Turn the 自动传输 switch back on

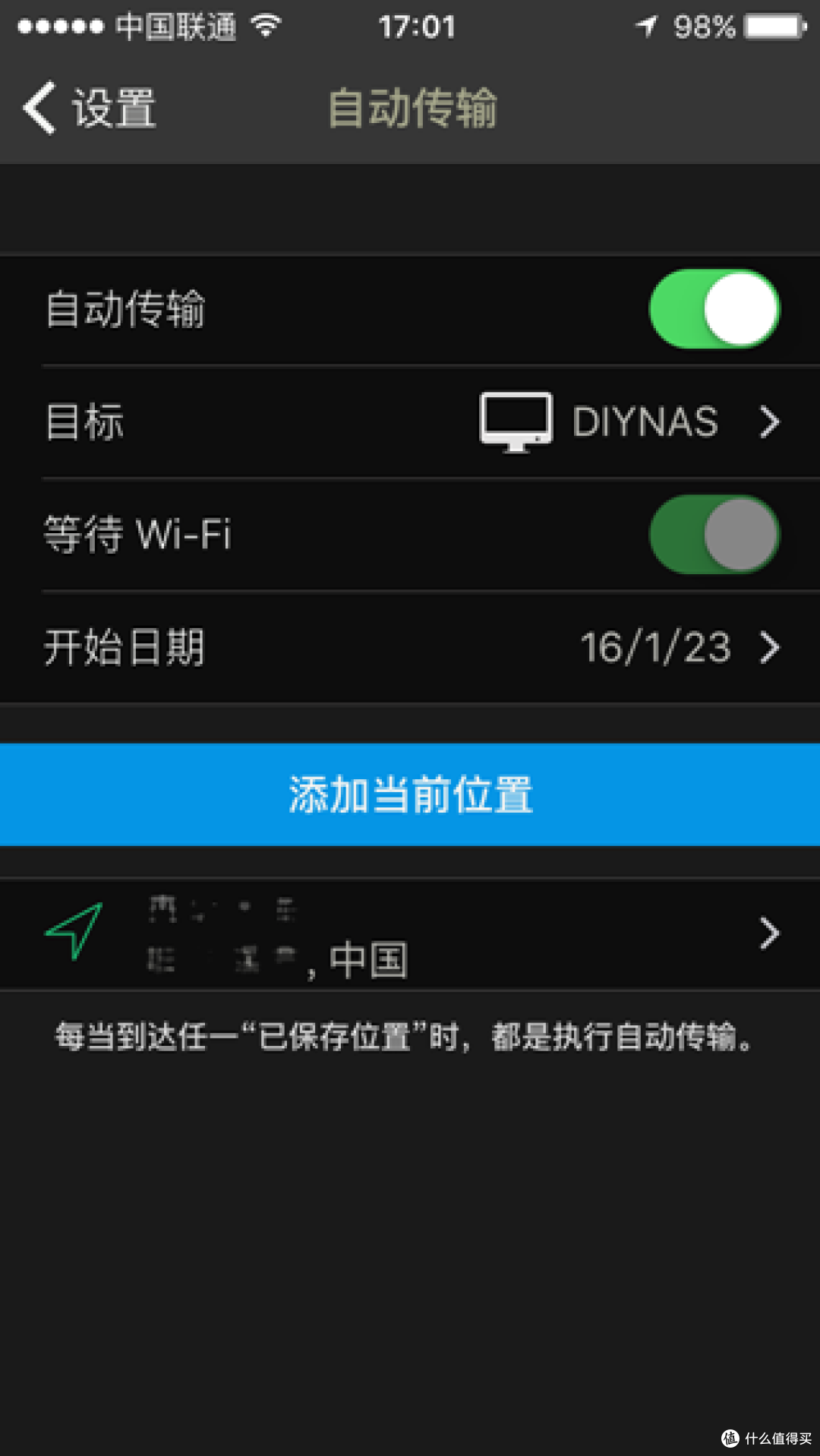point(714,309)
